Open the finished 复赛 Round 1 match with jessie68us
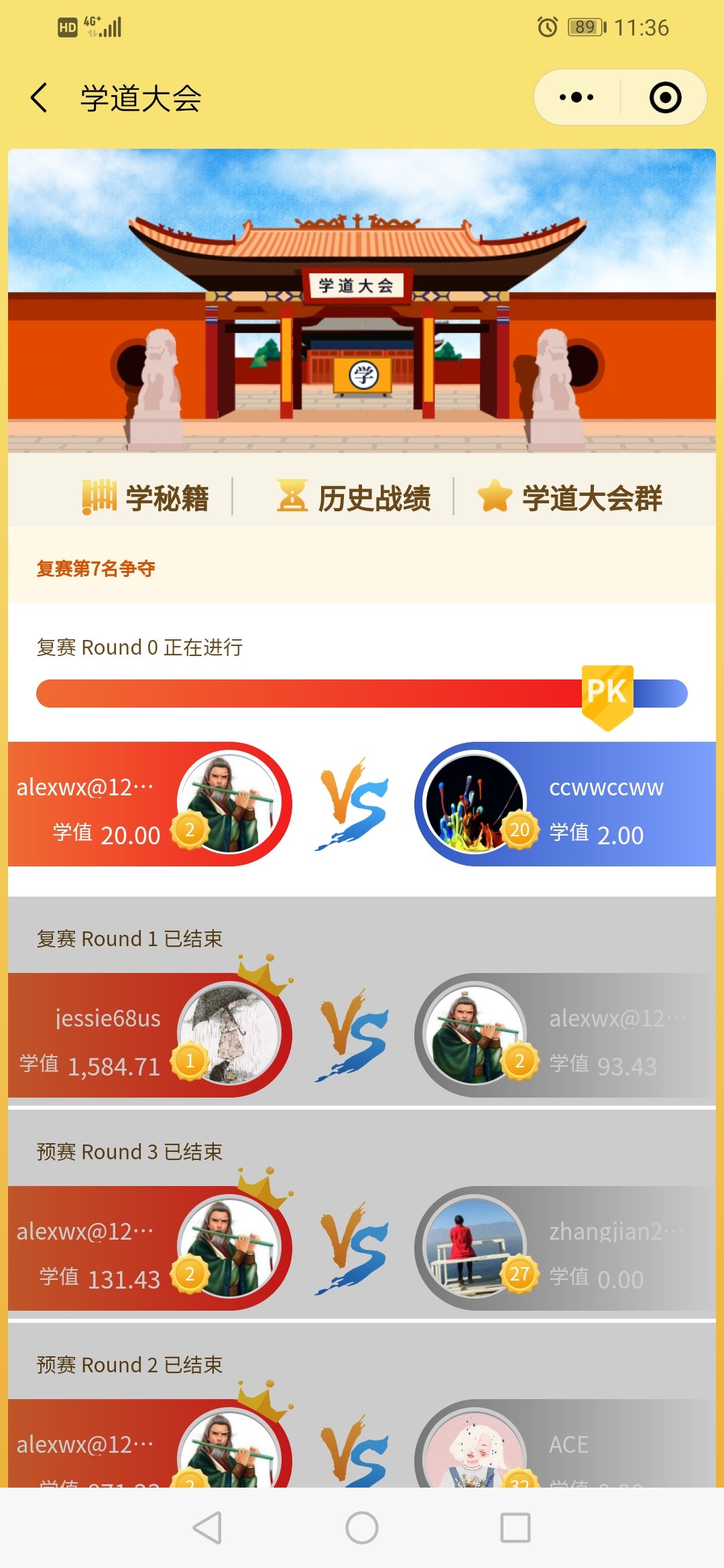Screen dimensions: 724x1568 click(x=362, y=1035)
